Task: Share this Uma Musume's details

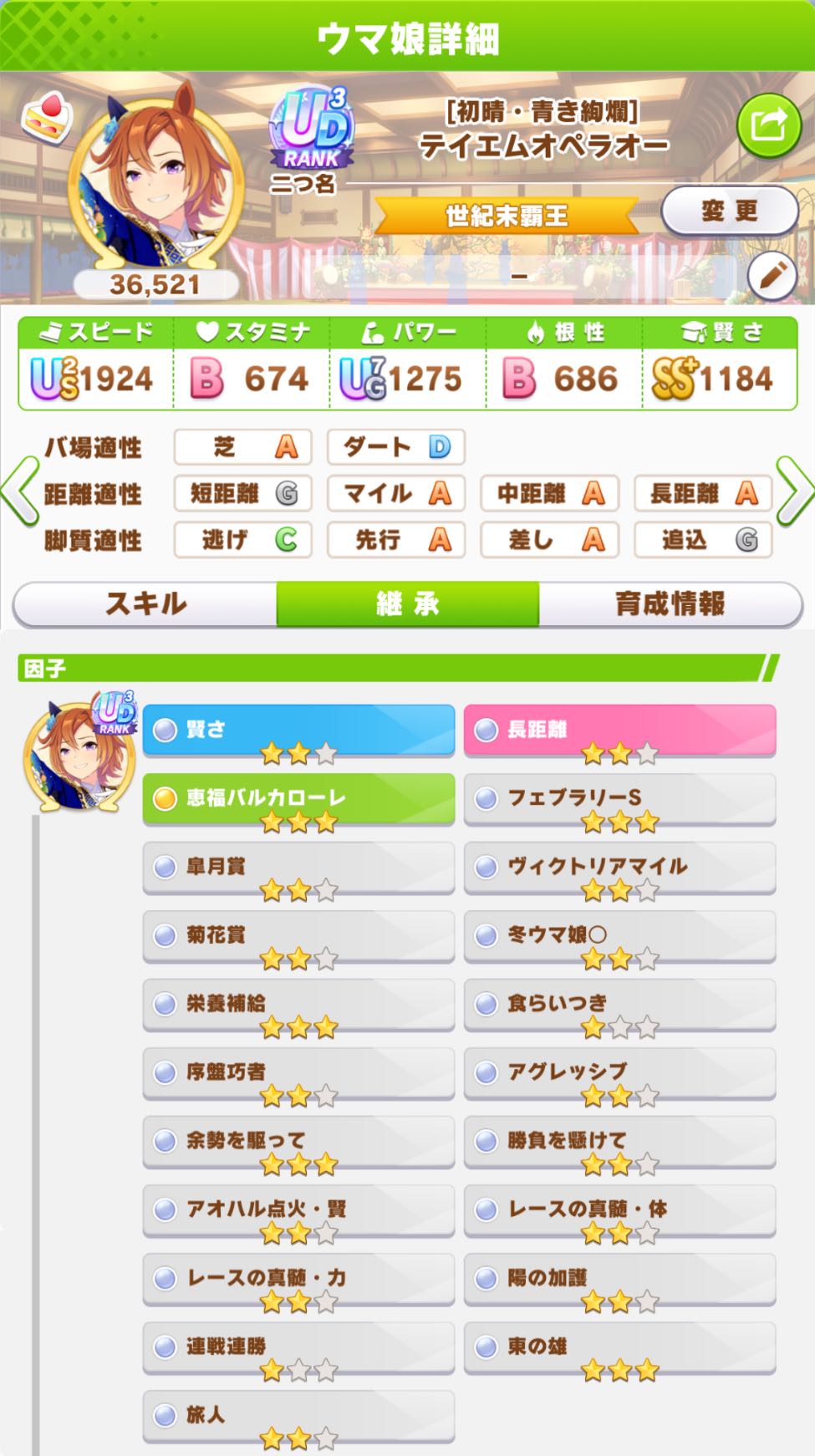Action: (768, 126)
